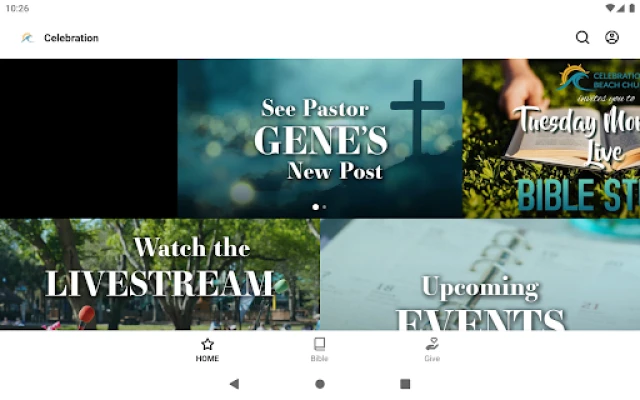Screen dimensions: 640x400
Task: Open the Tuesday Morning Live Bible Study banner
Action: [551, 138]
